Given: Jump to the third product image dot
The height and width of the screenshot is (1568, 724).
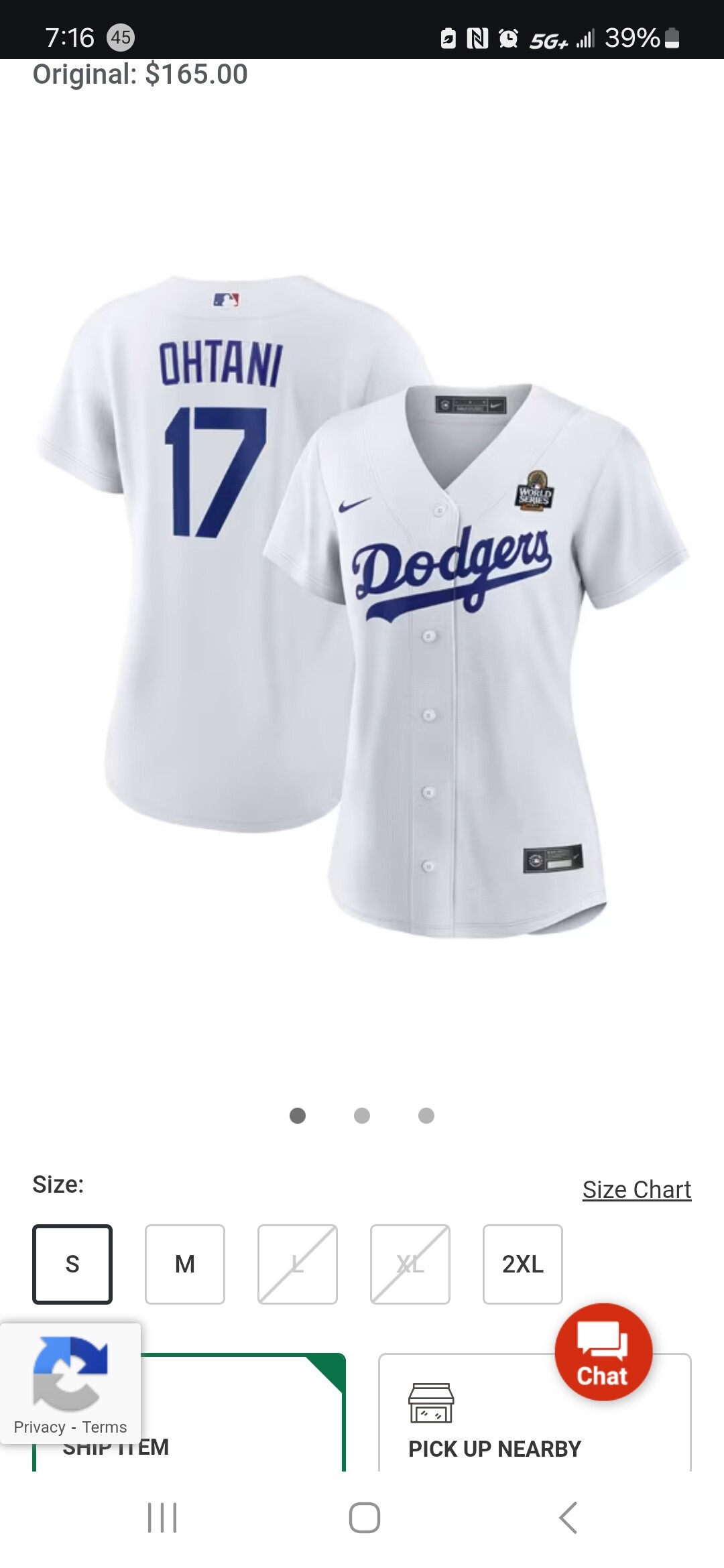Looking at the screenshot, I should click(426, 1115).
